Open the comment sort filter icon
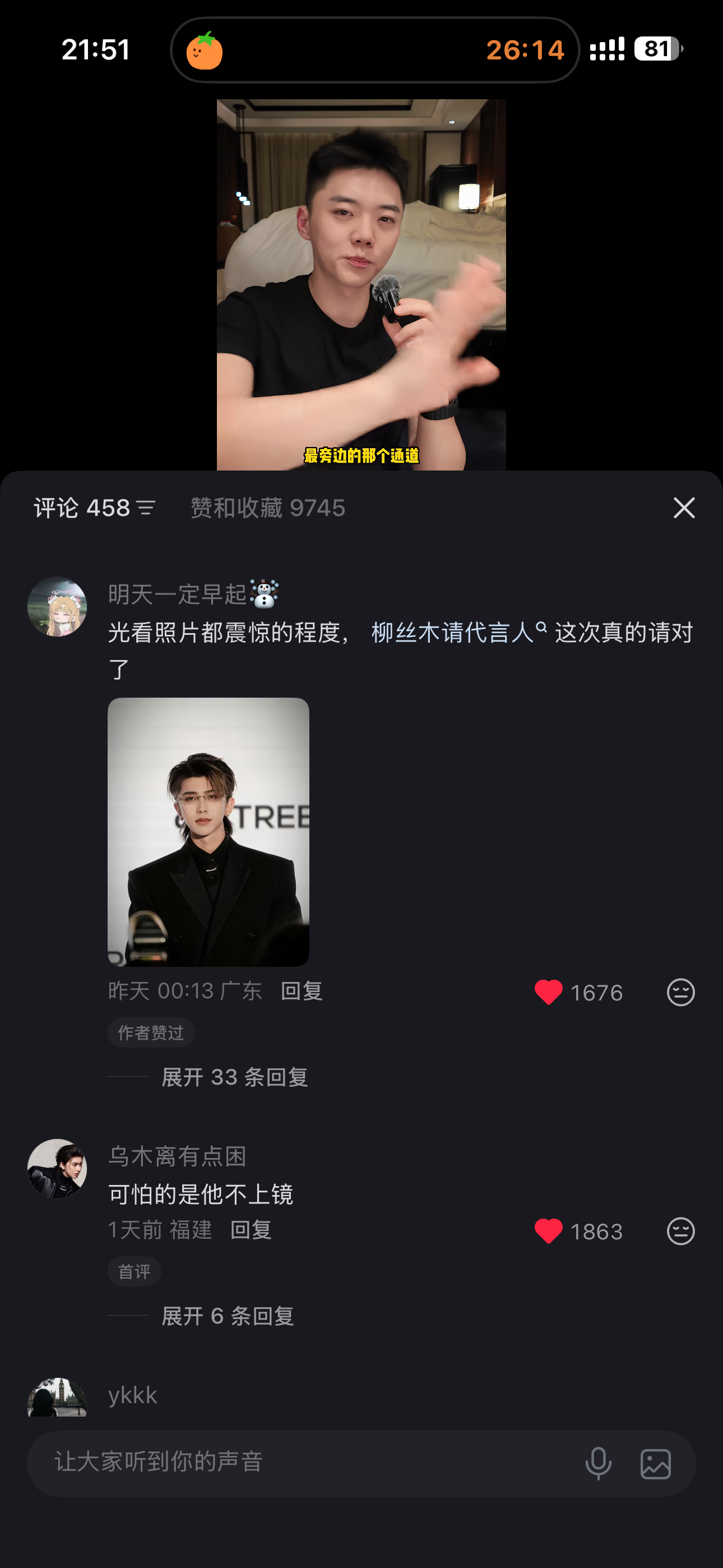Viewport: 723px width, 1568px height. [x=146, y=508]
